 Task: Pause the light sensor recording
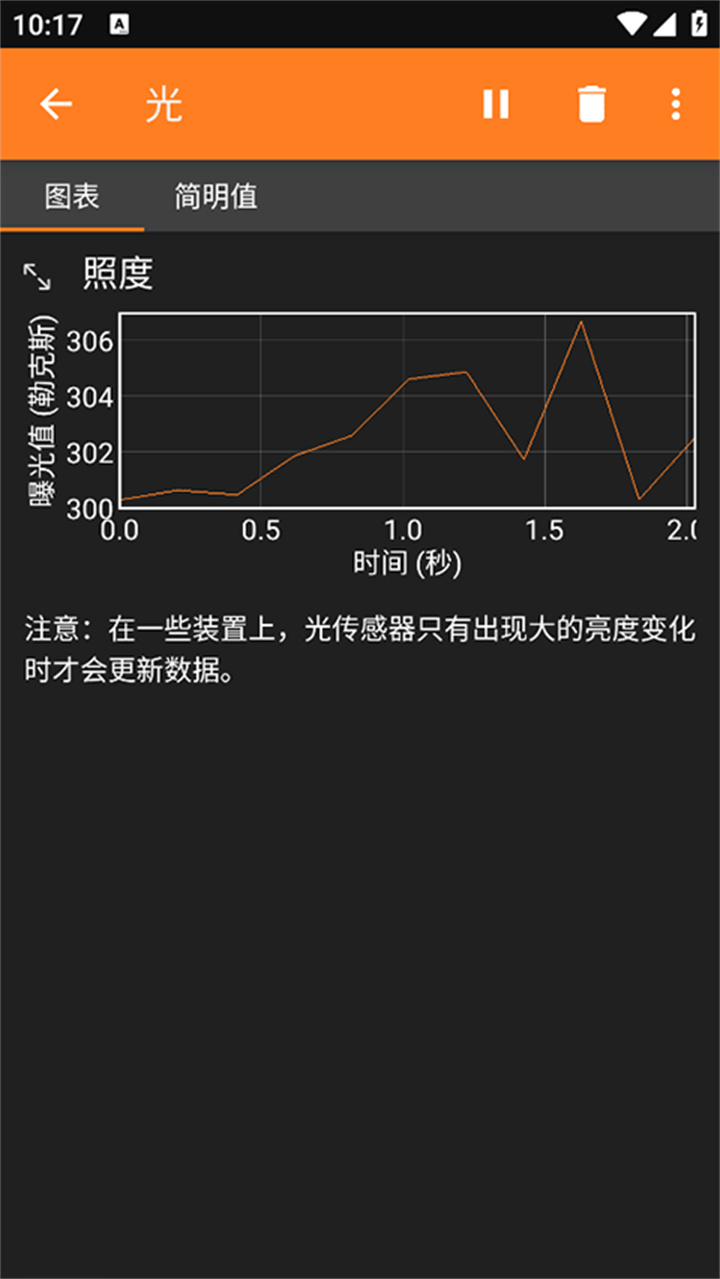pos(495,104)
